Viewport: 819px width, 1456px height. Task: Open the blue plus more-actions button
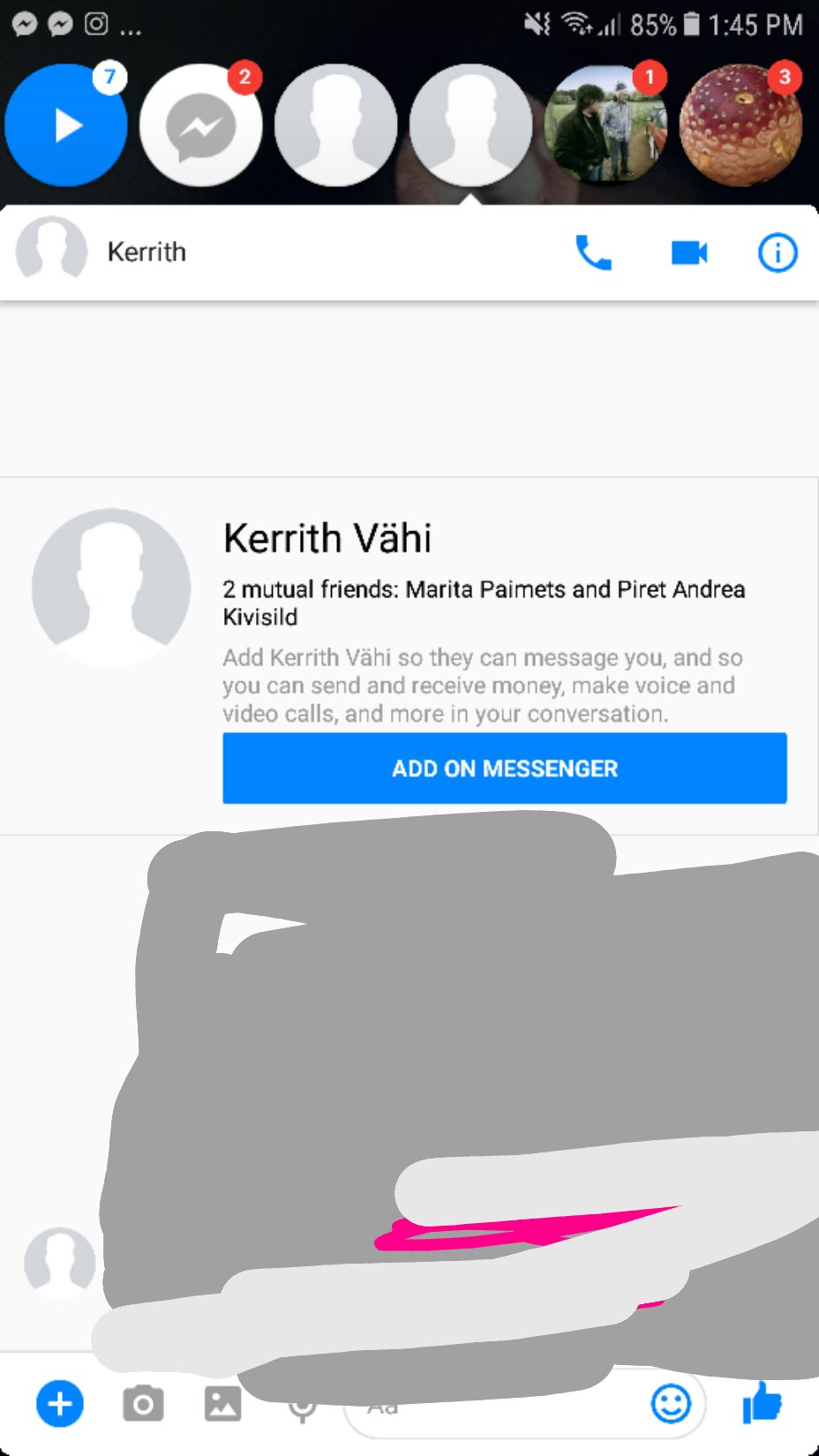(60, 1403)
